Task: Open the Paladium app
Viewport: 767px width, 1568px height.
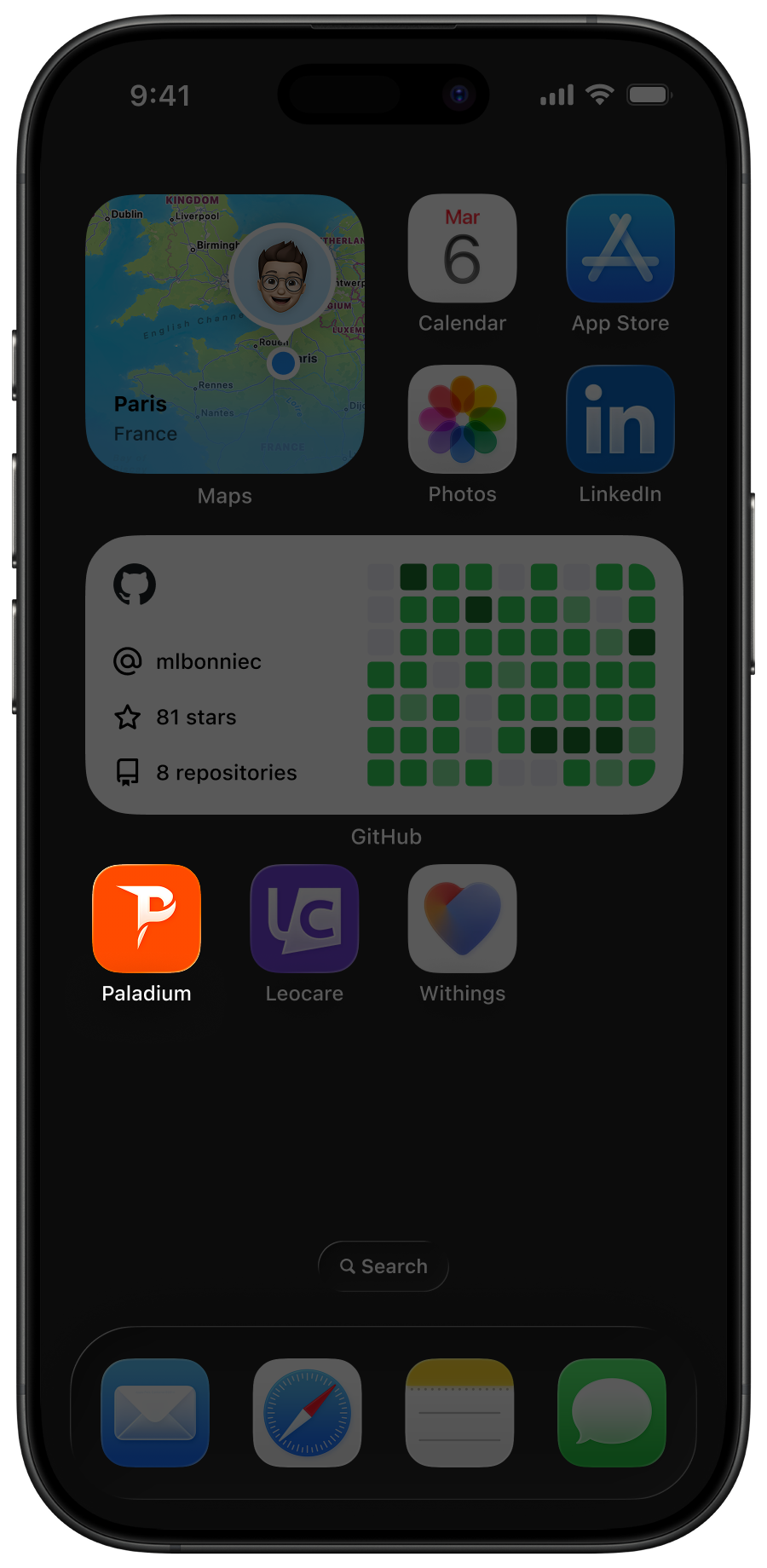Action: point(146,919)
